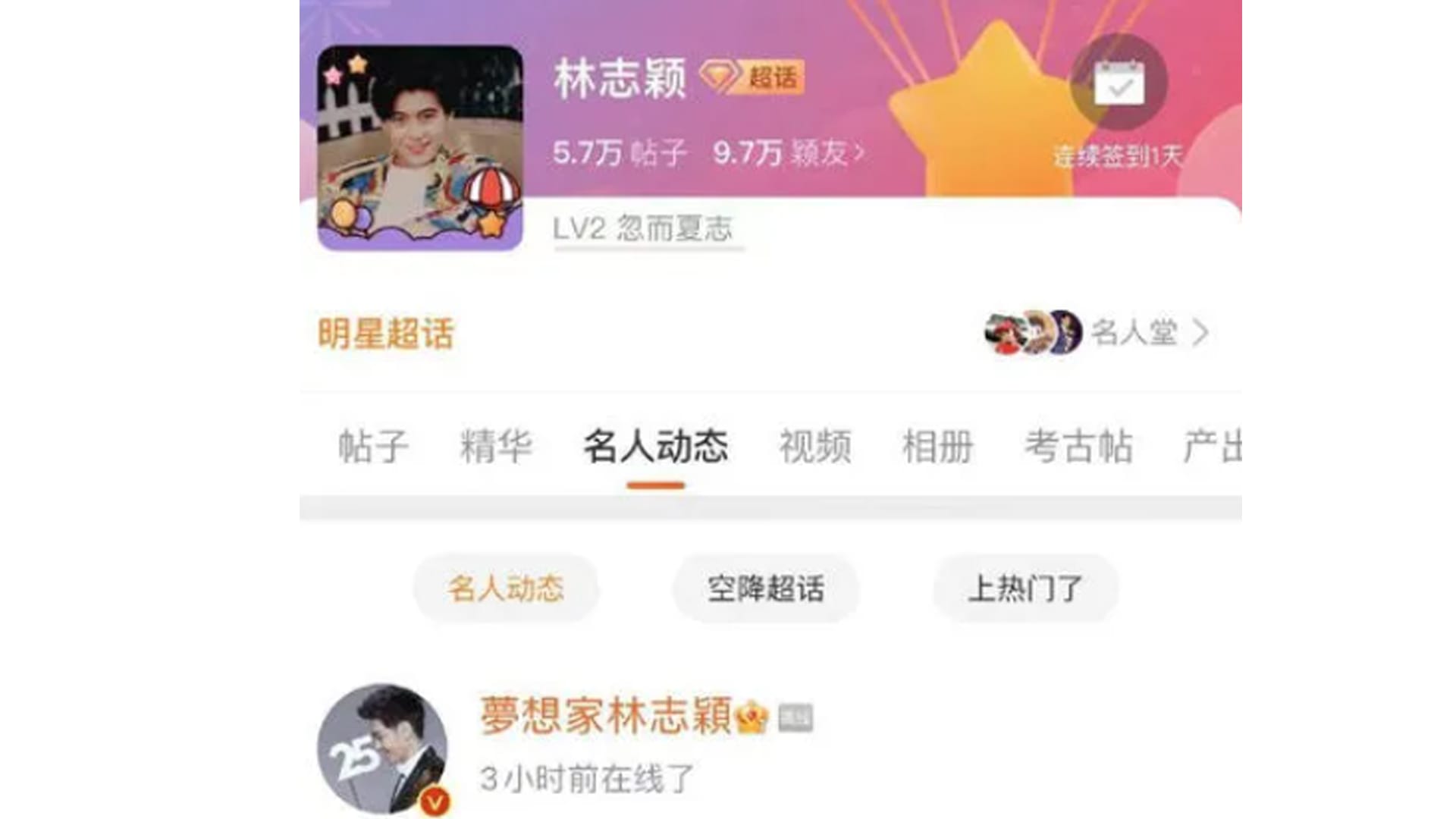The image size is (1456, 819).
Task: Tap the daily check-in calendar icon
Action: [1119, 83]
